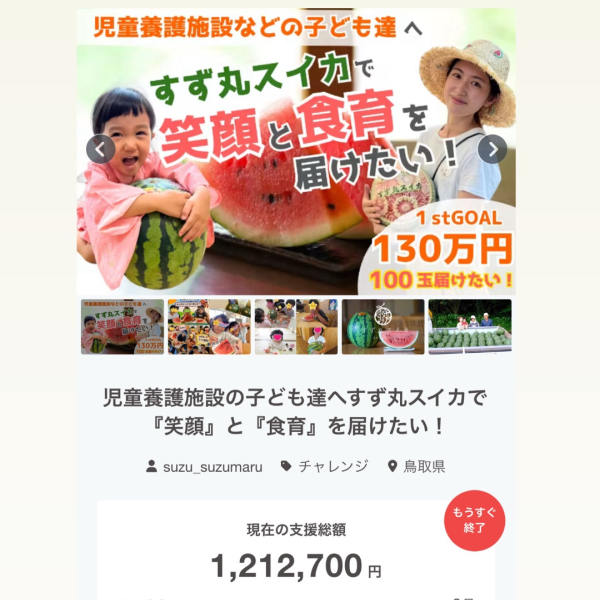Image resolution: width=600 pixels, height=600 pixels.
Task: Show the next carousel image
Action: coord(492,149)
